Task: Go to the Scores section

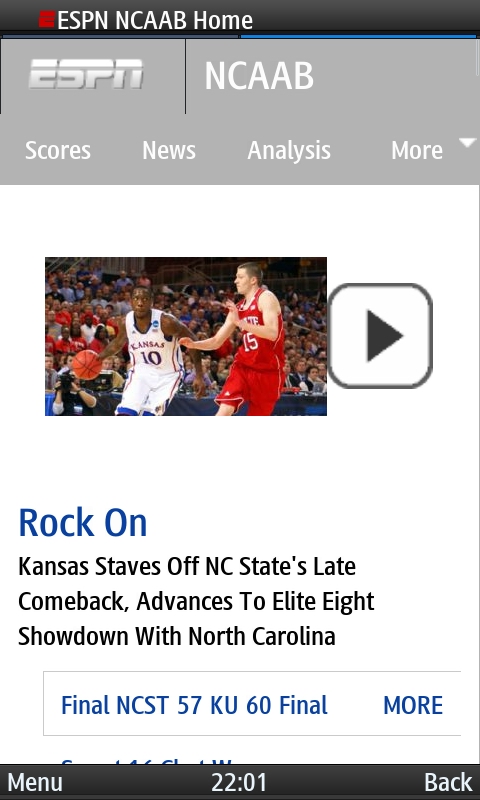Action: [x=58, y=151]
